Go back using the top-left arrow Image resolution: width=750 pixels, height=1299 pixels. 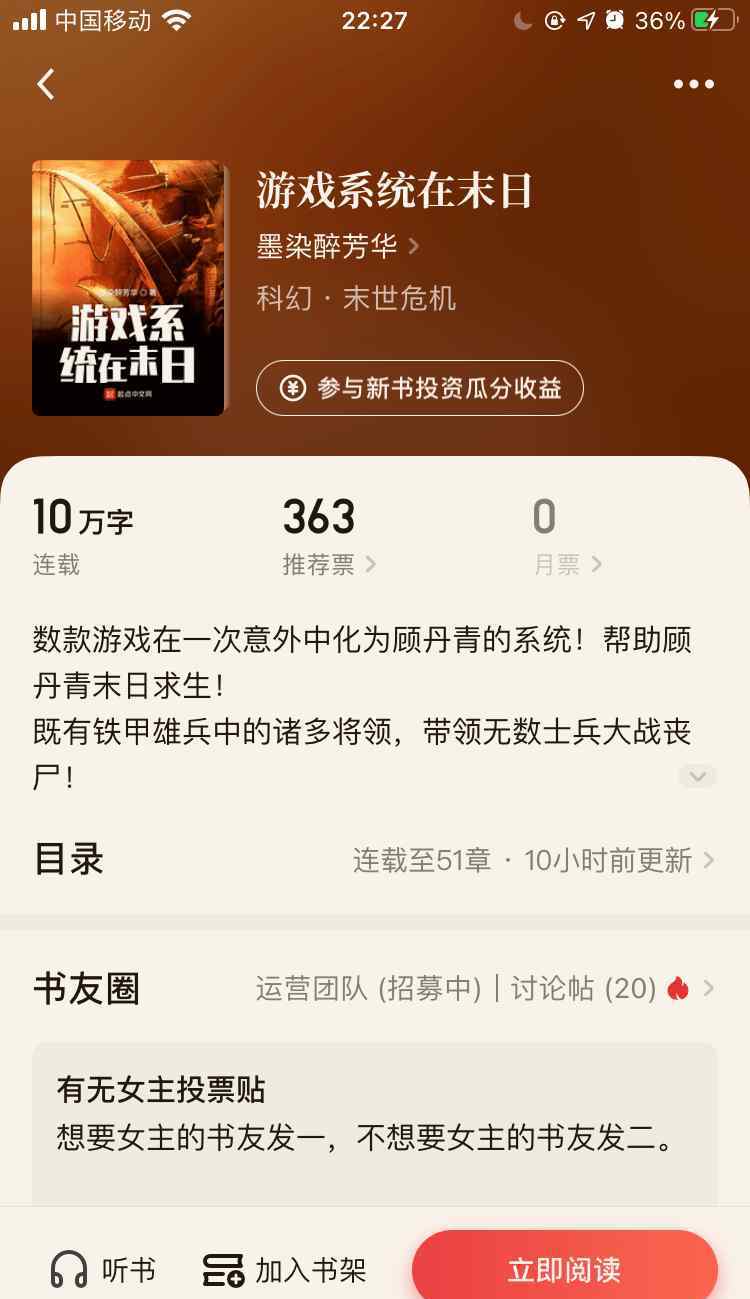[x=46, y=84]
